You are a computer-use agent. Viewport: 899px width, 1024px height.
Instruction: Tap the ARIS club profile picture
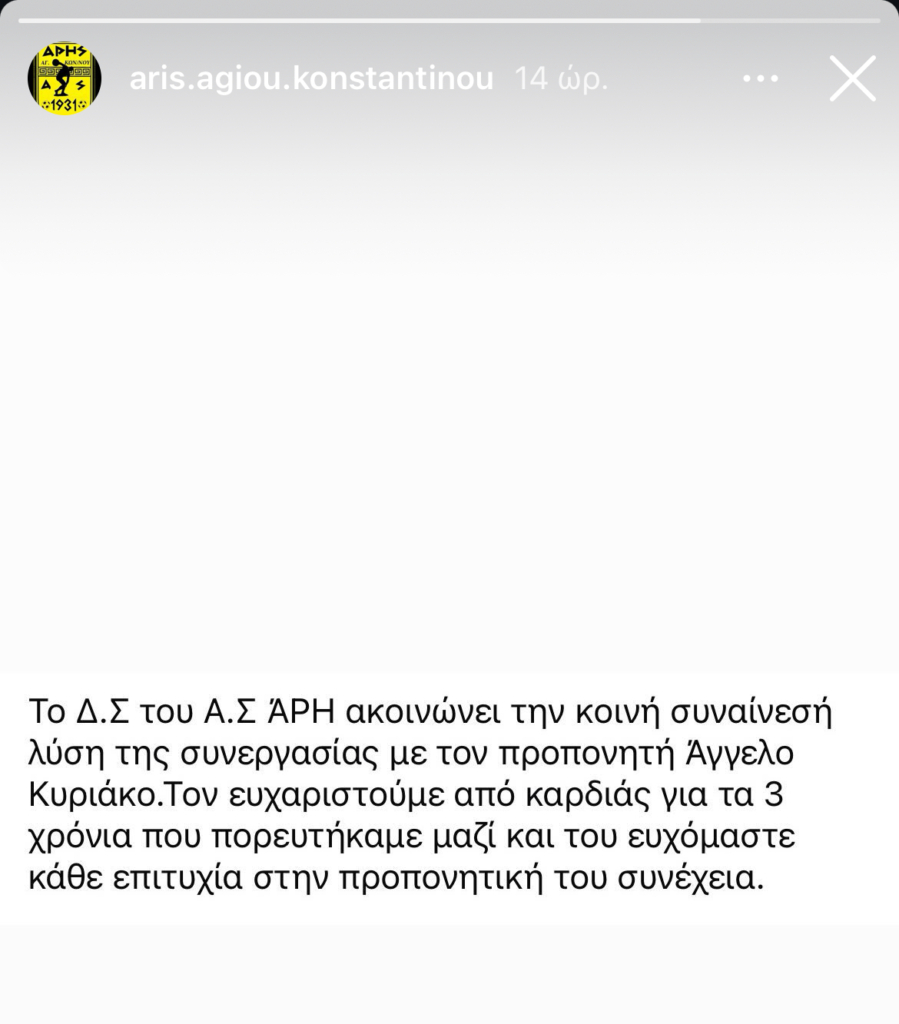pyautogui.click(x=64, y=78)
